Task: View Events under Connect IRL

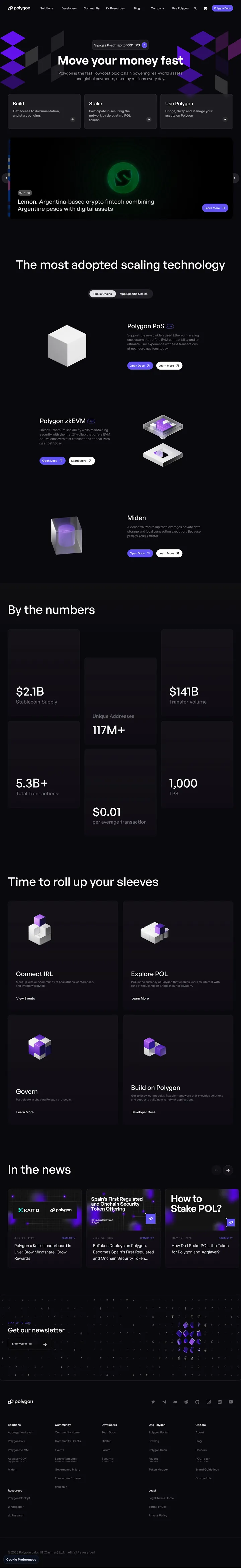Action: click(25, 998)
